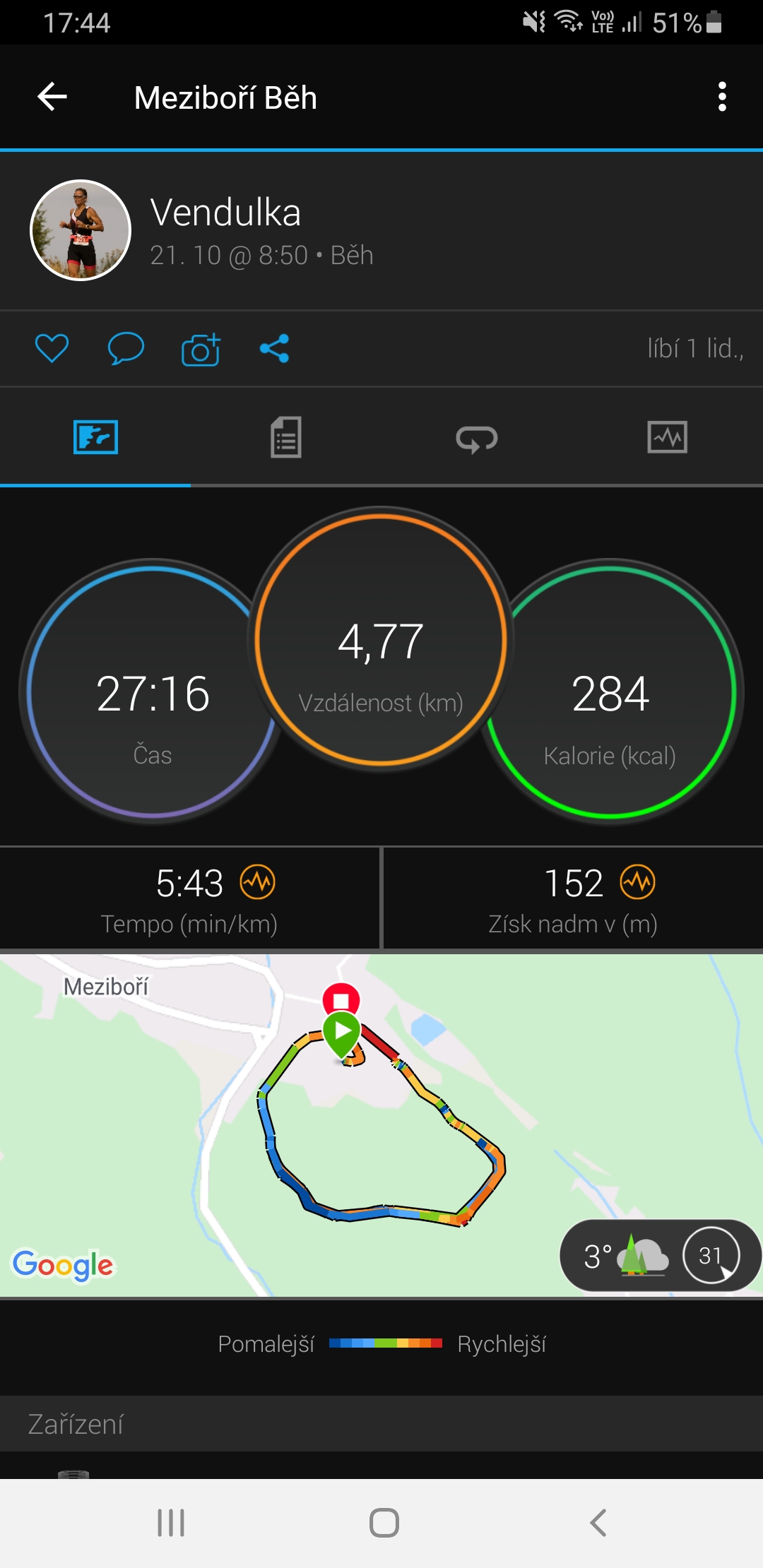This screenshot has height=1568, width=763.
Task: Like this activity with the heart icon
Action: point(52,348)
